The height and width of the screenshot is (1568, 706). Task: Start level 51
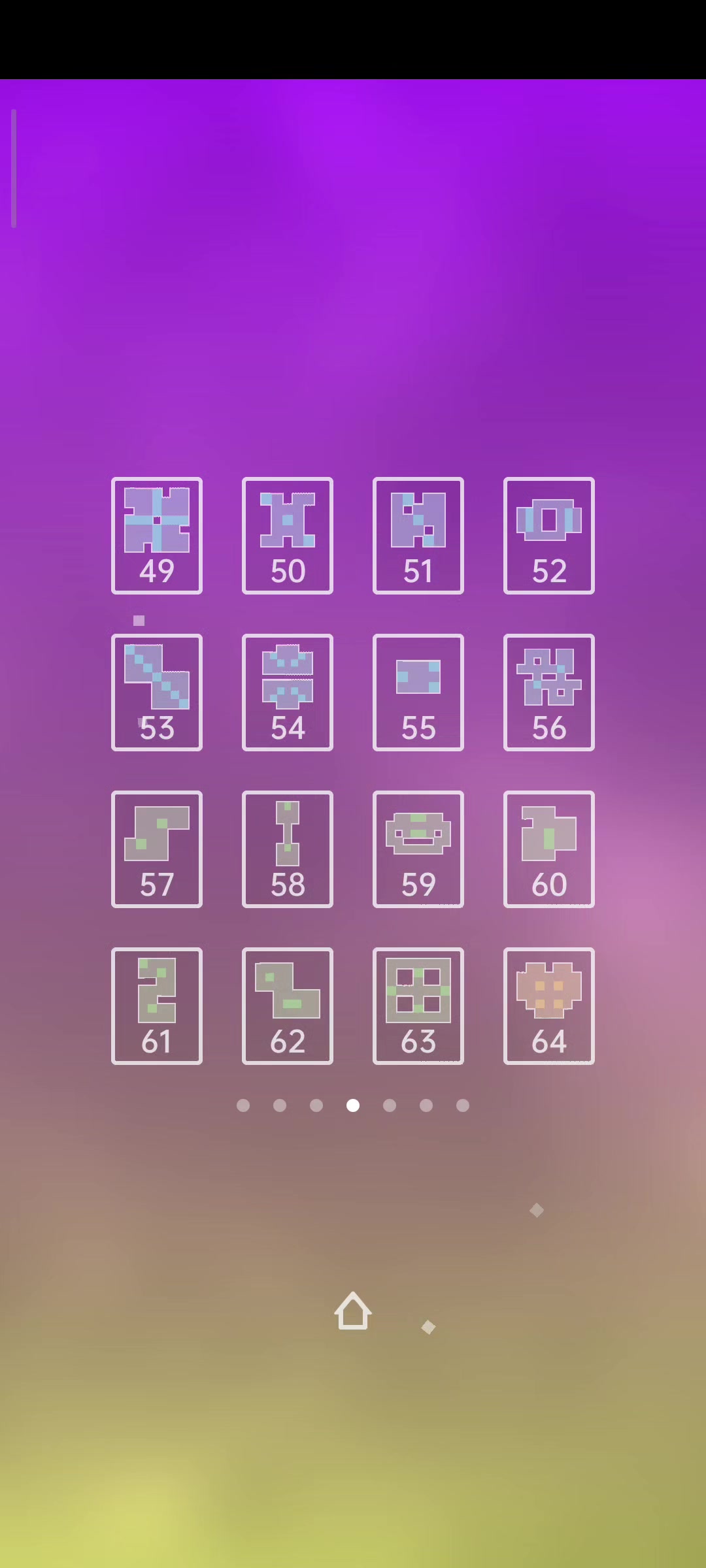(x=418, y=536)
